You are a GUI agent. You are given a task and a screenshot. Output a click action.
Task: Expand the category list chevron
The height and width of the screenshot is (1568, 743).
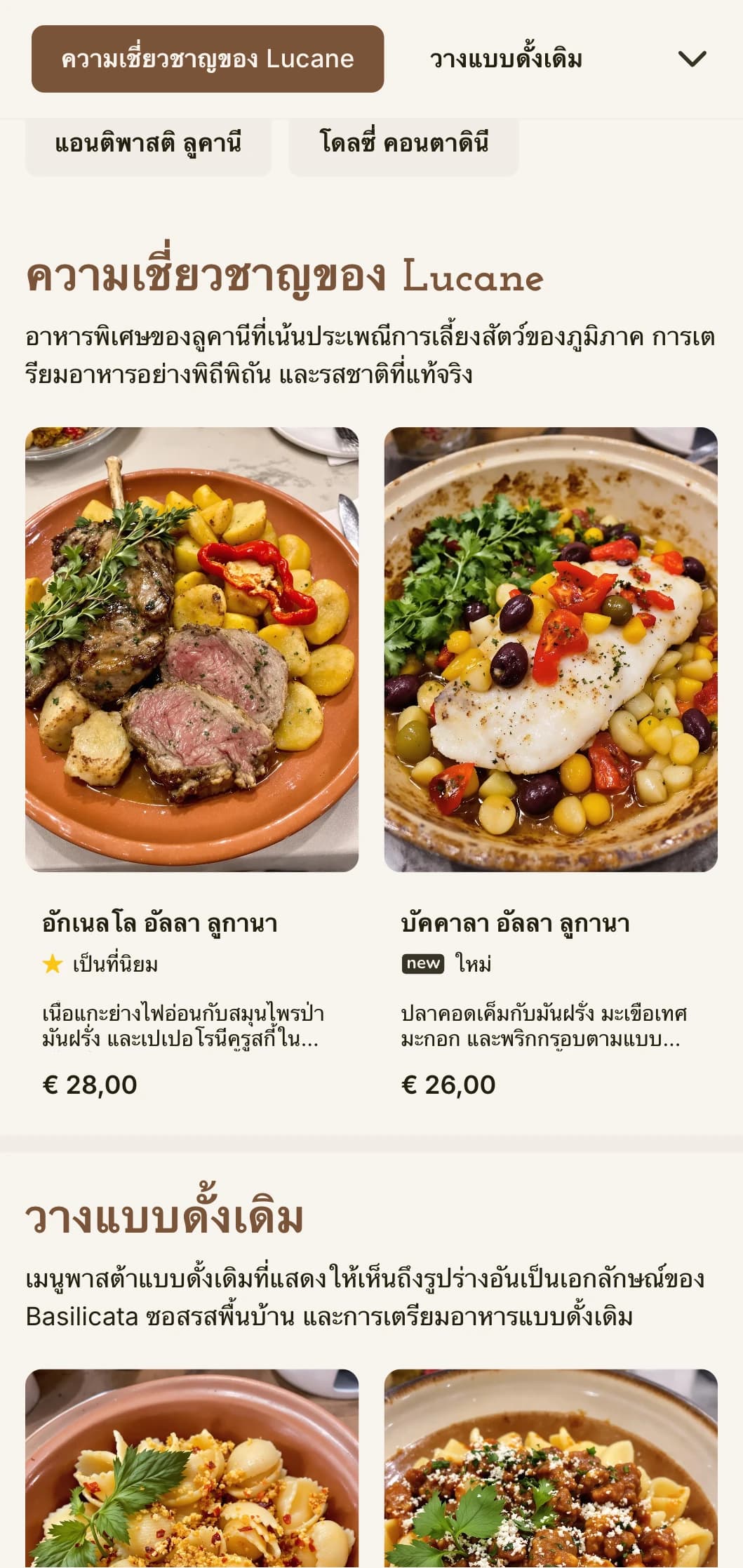[x=692, y=59]
